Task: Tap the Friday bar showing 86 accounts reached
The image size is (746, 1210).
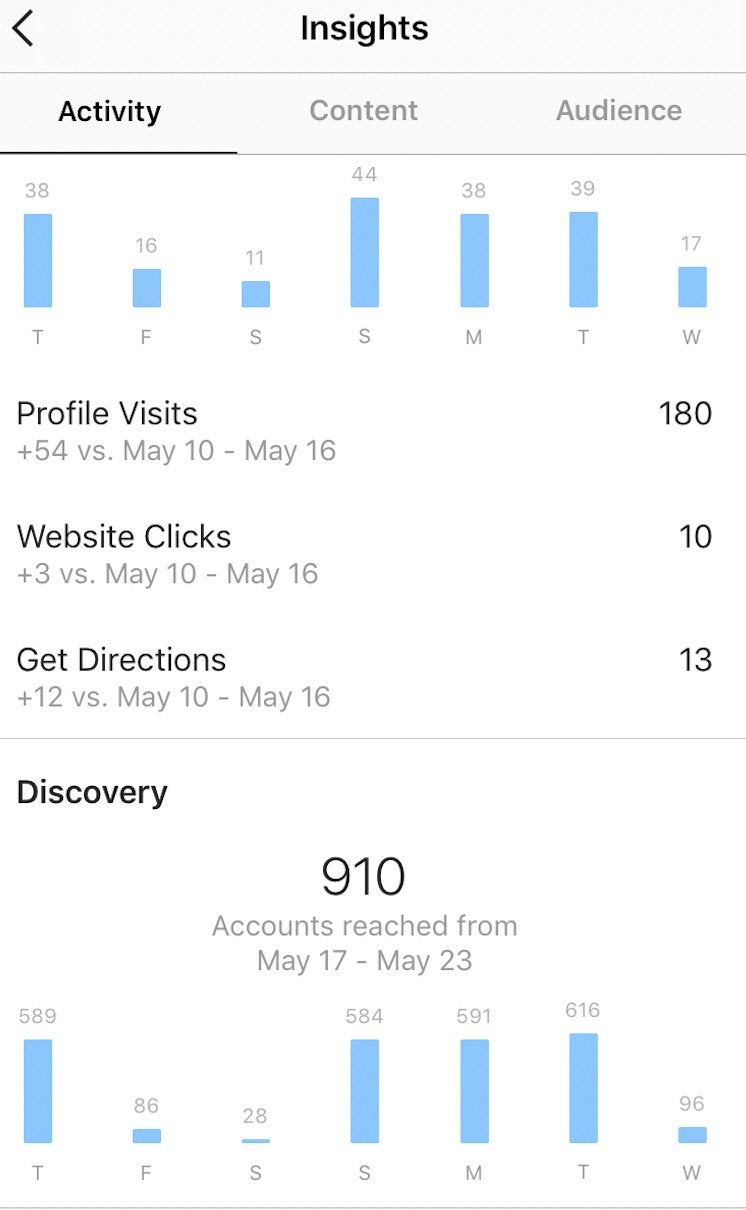Action: pos(146,1134)
